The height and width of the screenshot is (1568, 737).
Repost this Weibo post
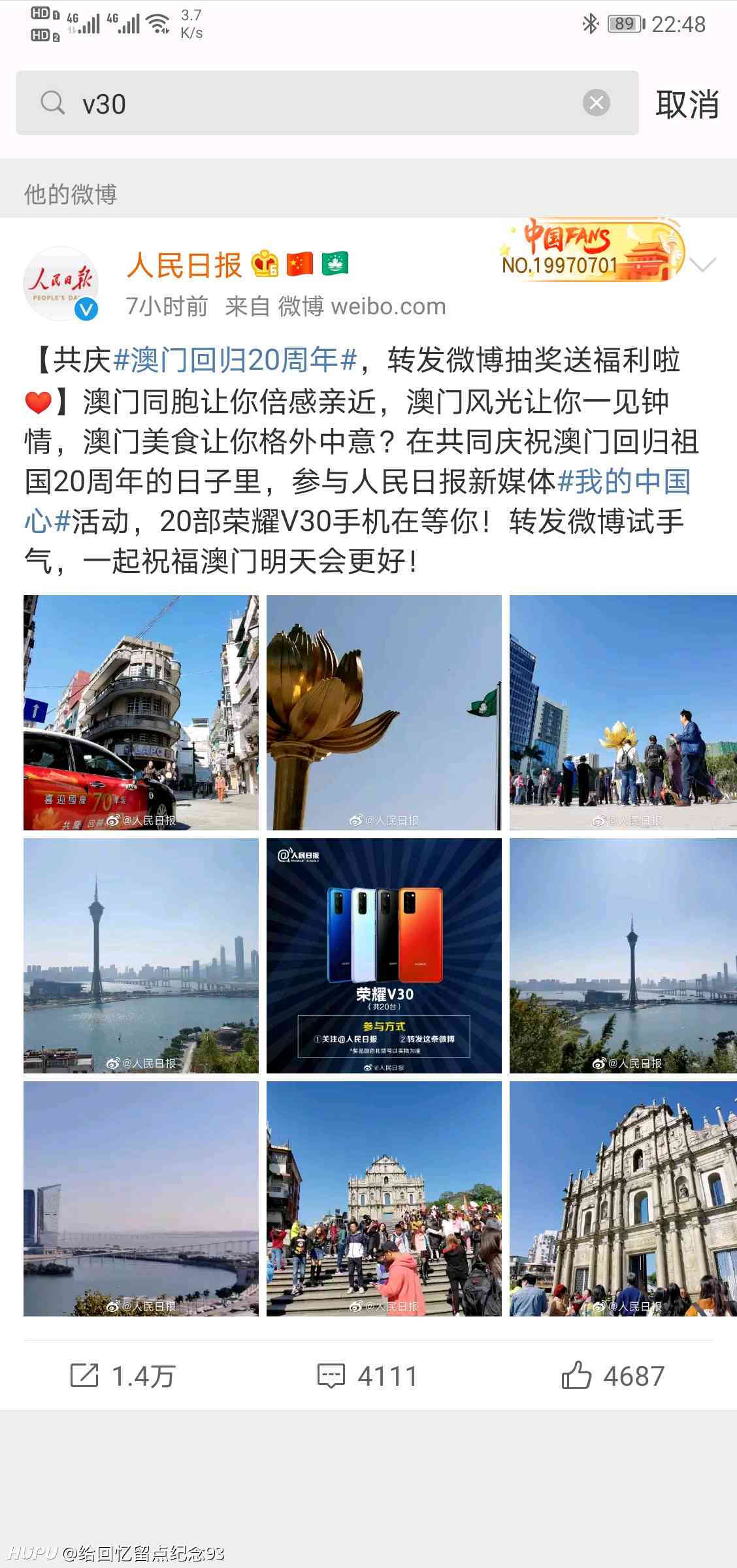pos(123,1375)
